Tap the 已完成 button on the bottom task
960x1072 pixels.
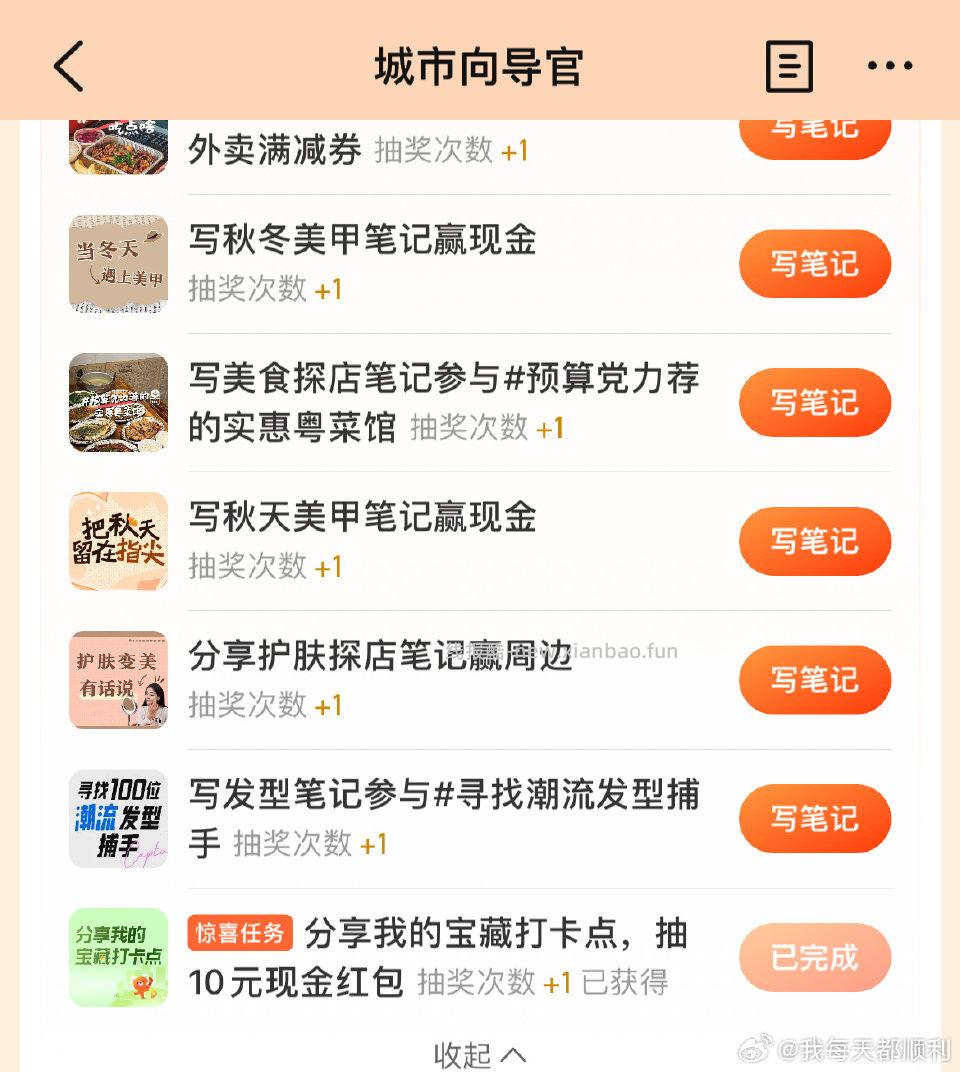point(814,957)
